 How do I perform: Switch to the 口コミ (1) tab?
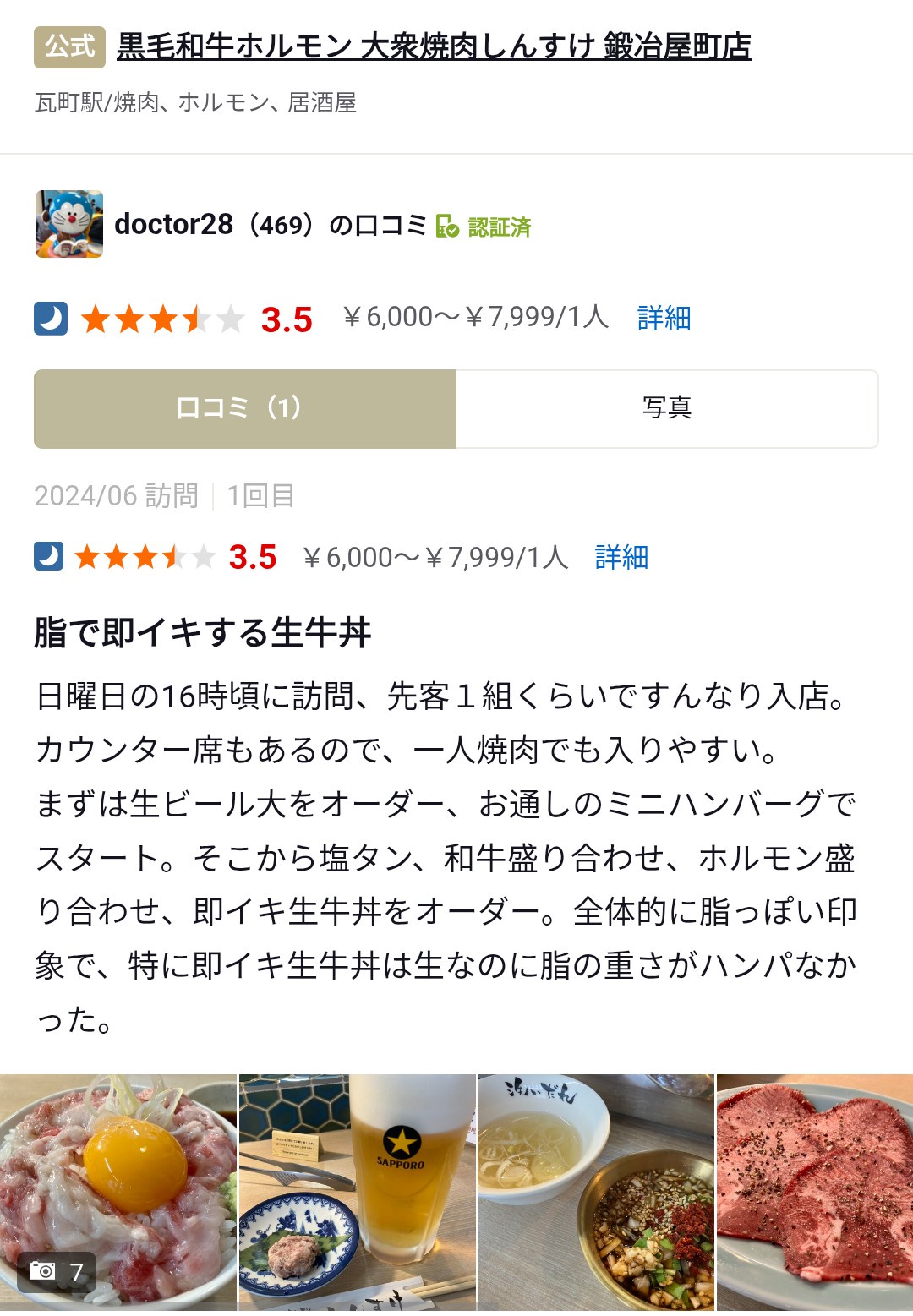[x=245, y=409]
